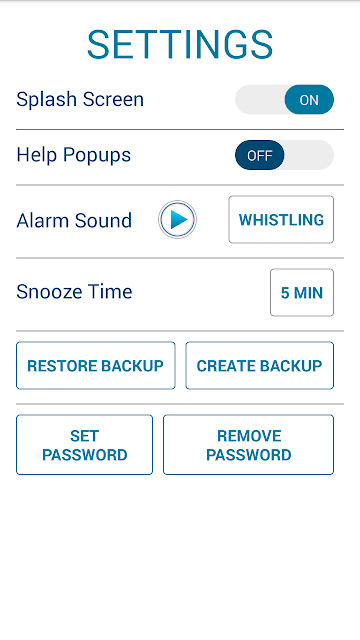The width and height of the screenshot is (360, 640).
Task: Select Create Backup
Action: coord(260,366)
